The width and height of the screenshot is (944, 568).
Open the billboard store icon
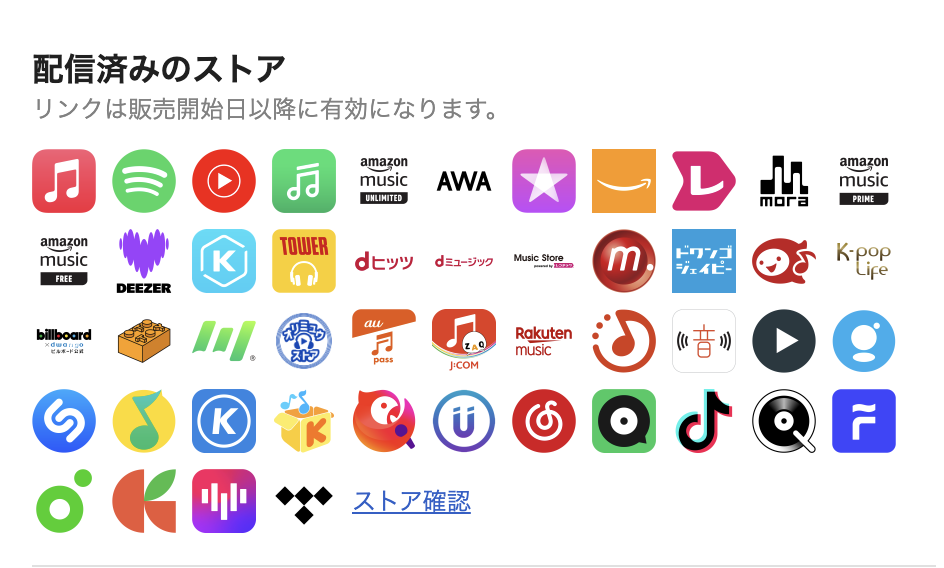pyautogui.click(x=64, y=341)
